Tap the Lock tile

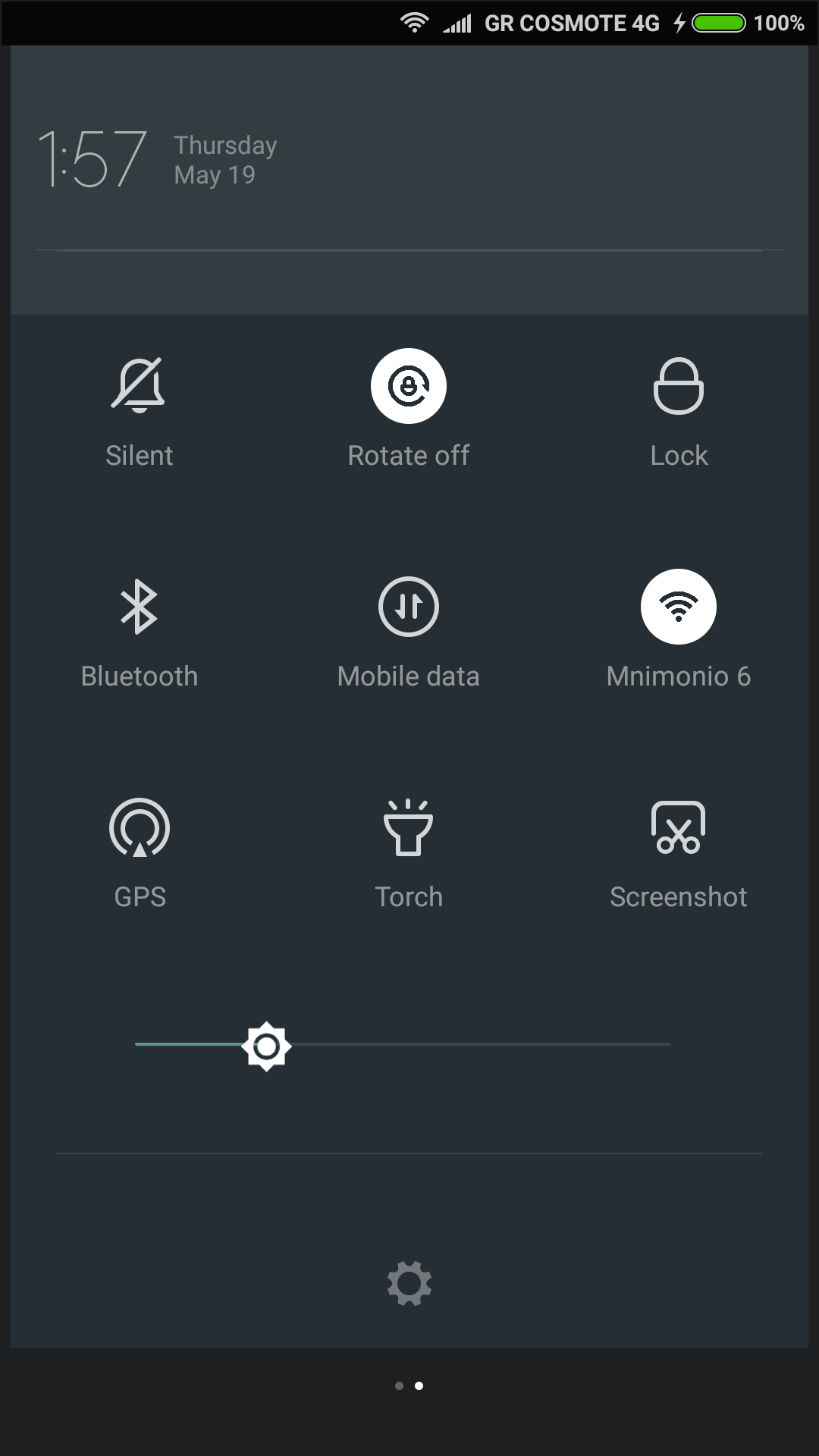(x=679, y=386)
